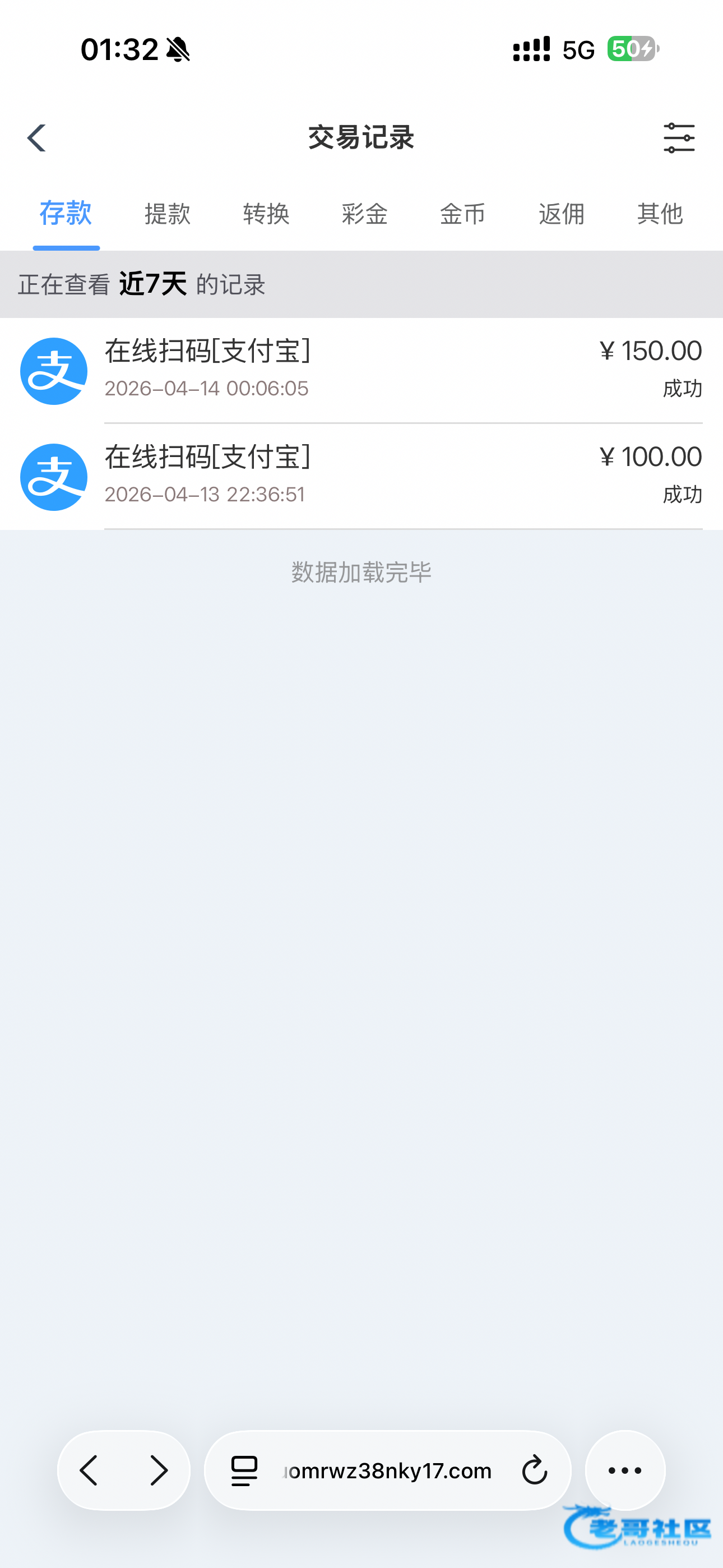The image size is (723, 1568).
Task: Open the page settings icon in address bar
Action: [x=244, y=1470]
